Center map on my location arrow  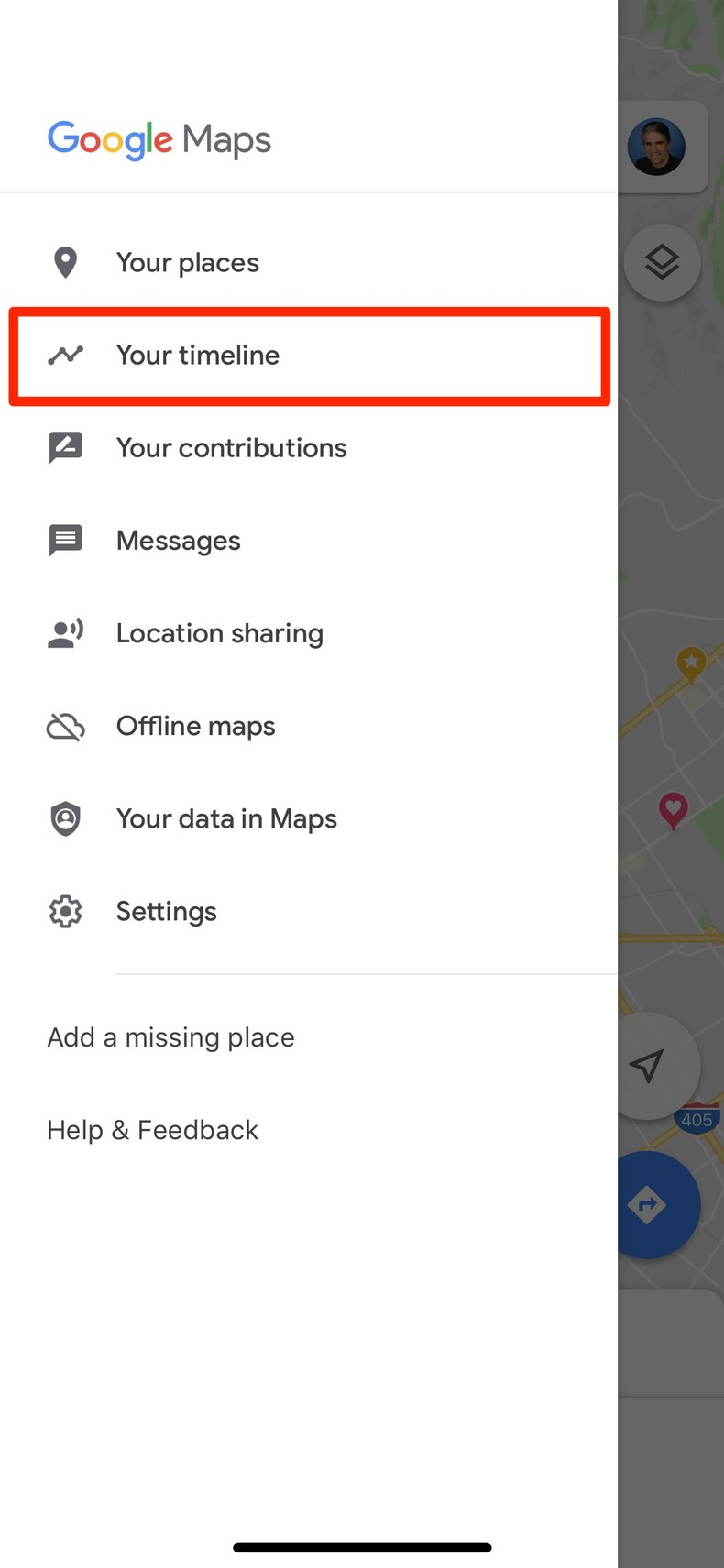tap(649, 1065)
